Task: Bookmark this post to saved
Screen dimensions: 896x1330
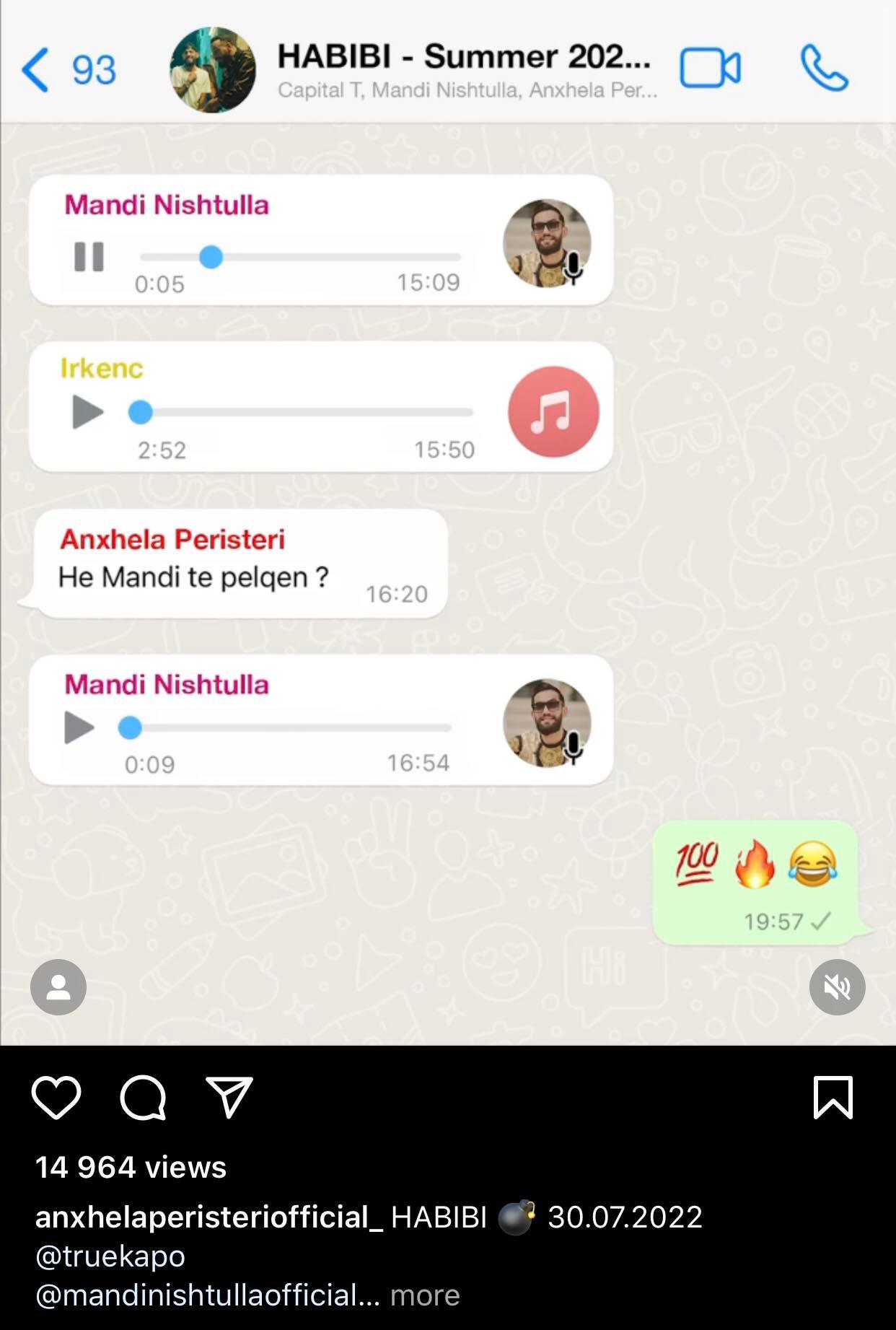Action: [x=833, y=1097]
